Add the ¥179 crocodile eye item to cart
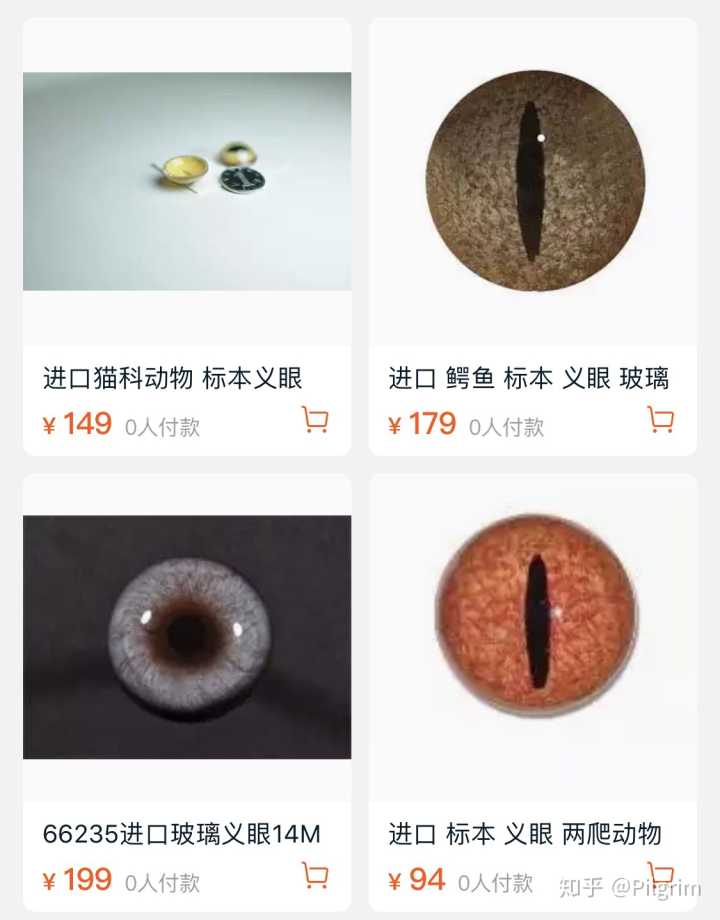The height and width of the screenshot is (920, 720). click(660, 420)
